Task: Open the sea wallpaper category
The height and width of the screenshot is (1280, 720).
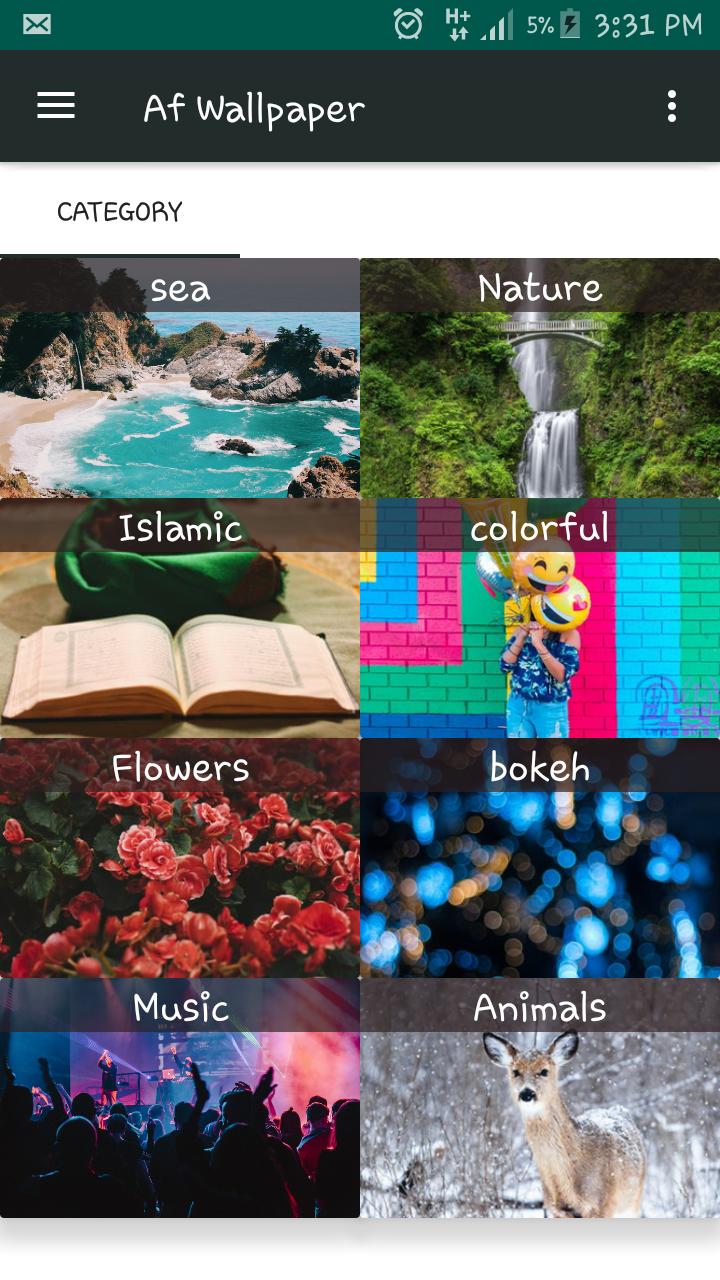Action: (180, 380)
